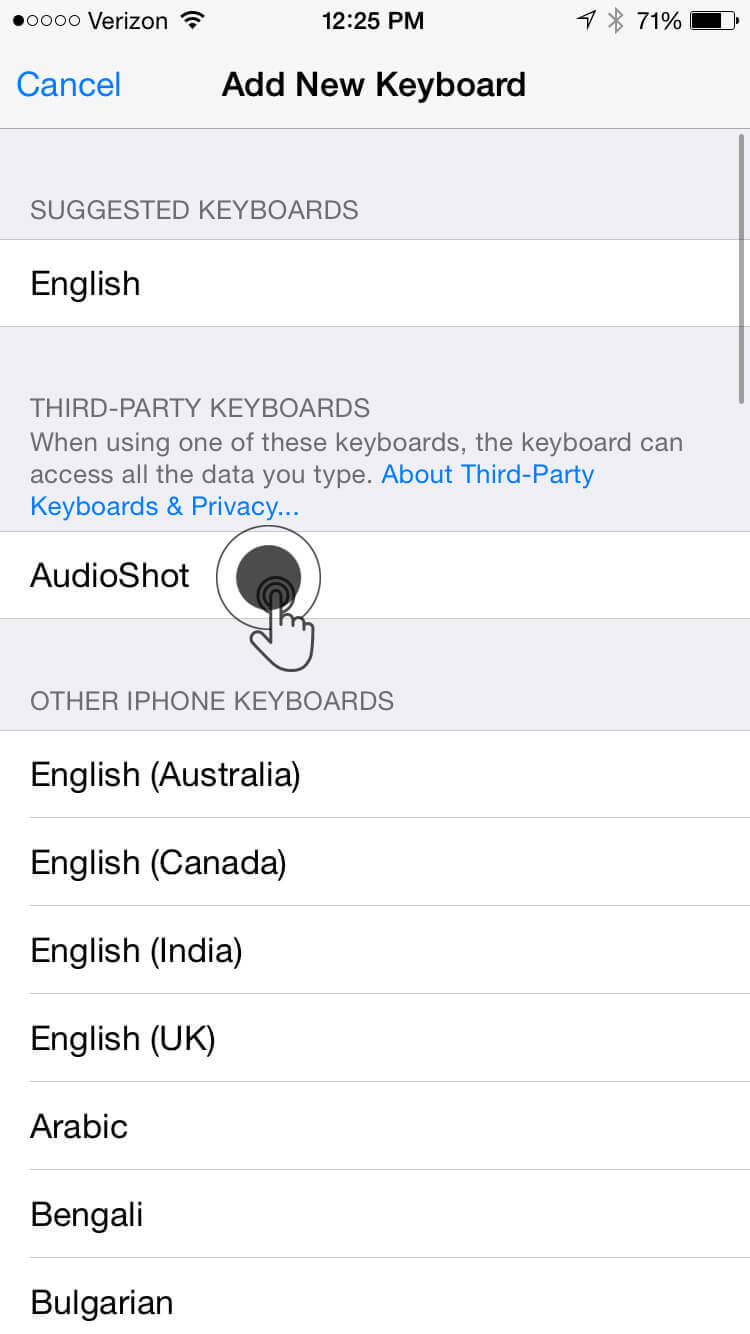Cancel adding a new keyboard
This screenshot has width=750, height=1334.
68,85
